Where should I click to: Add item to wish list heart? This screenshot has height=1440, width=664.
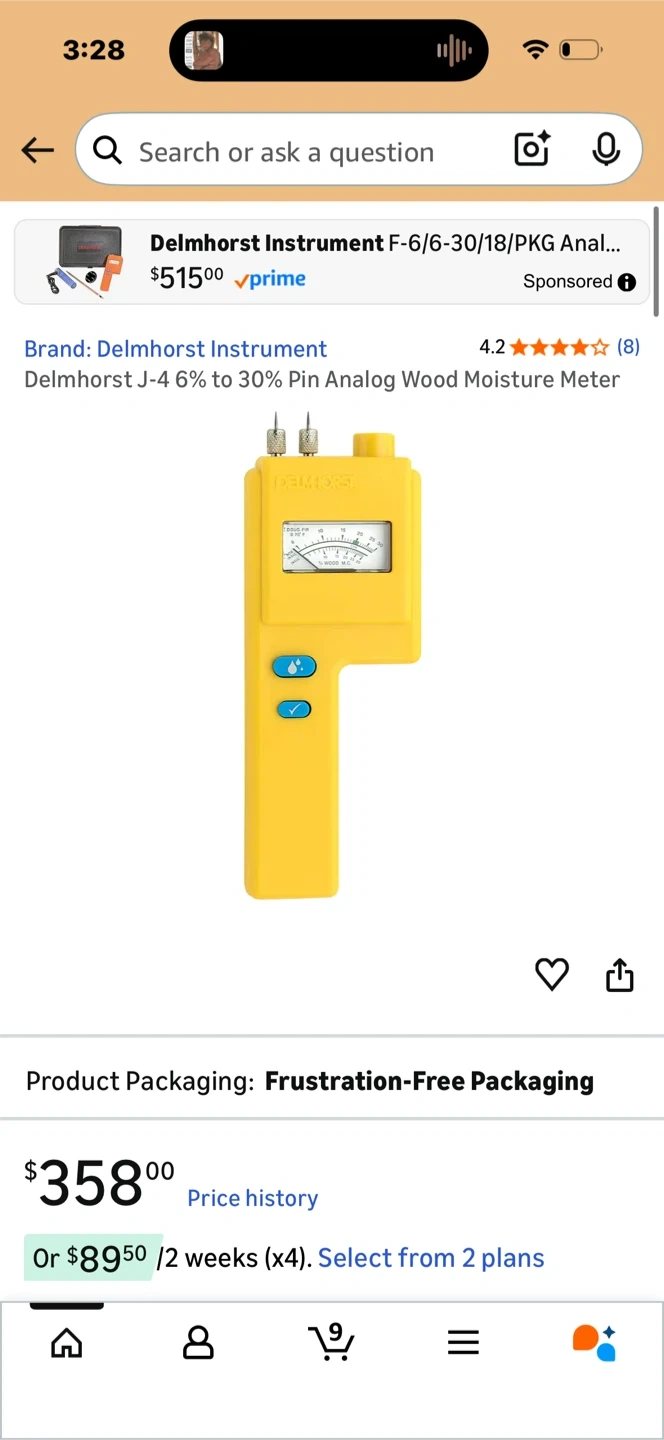pos(552,974)
